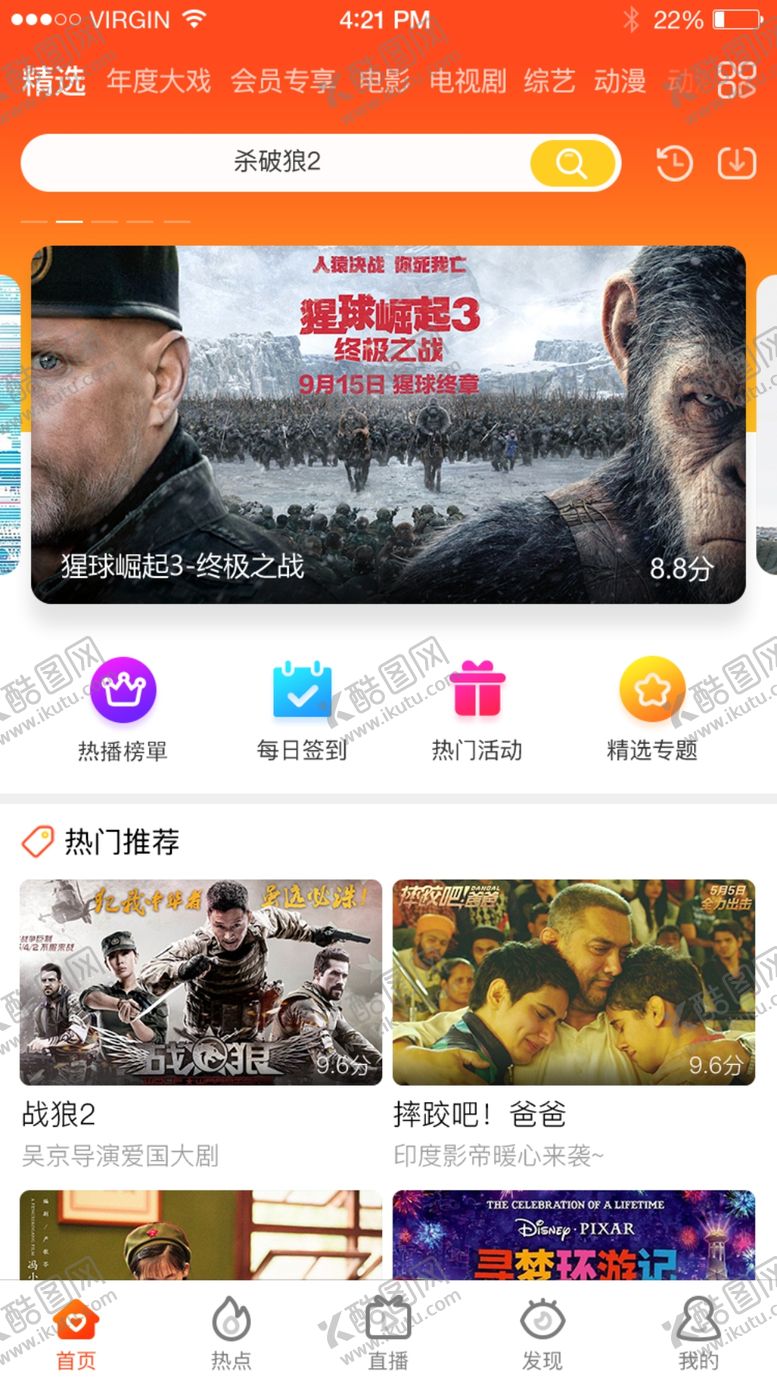Image resolution: width=777 pixels, height=1382 pixels.
Task: Open the watch history clock icon
Action: coord(674,163)
